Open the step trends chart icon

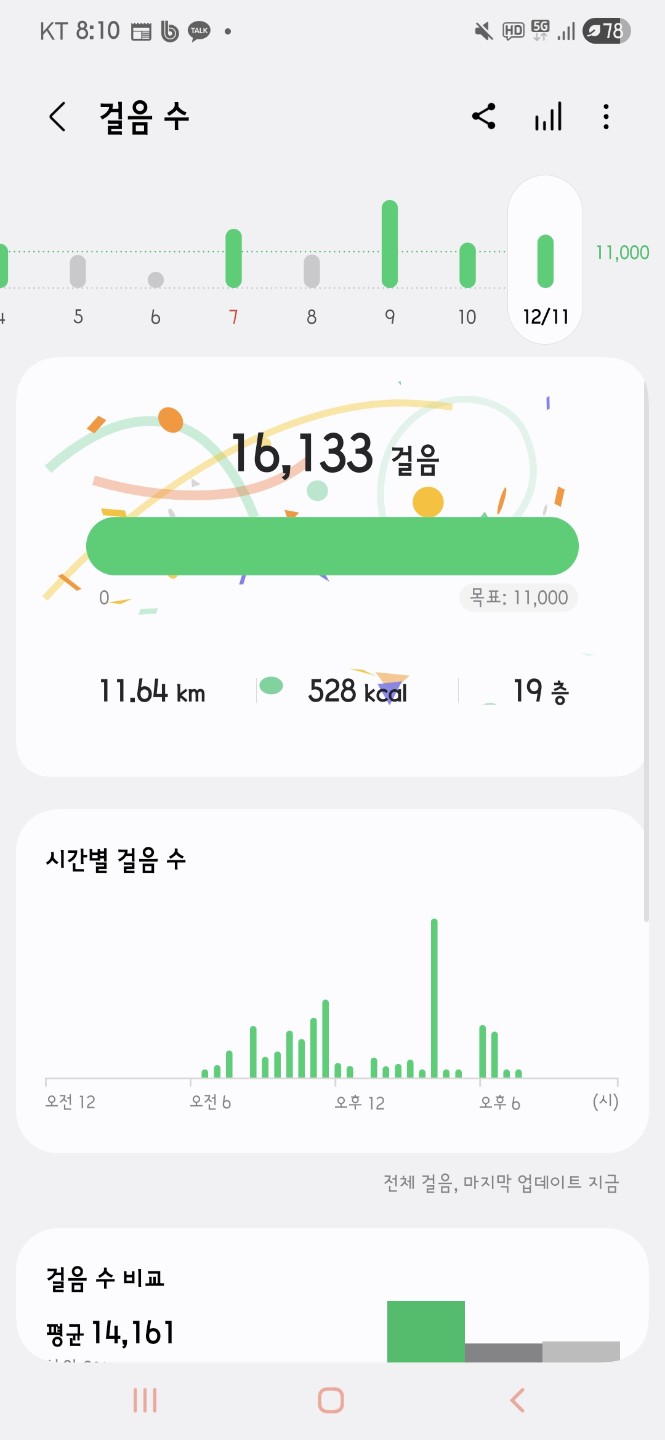[x=548, y=117]
